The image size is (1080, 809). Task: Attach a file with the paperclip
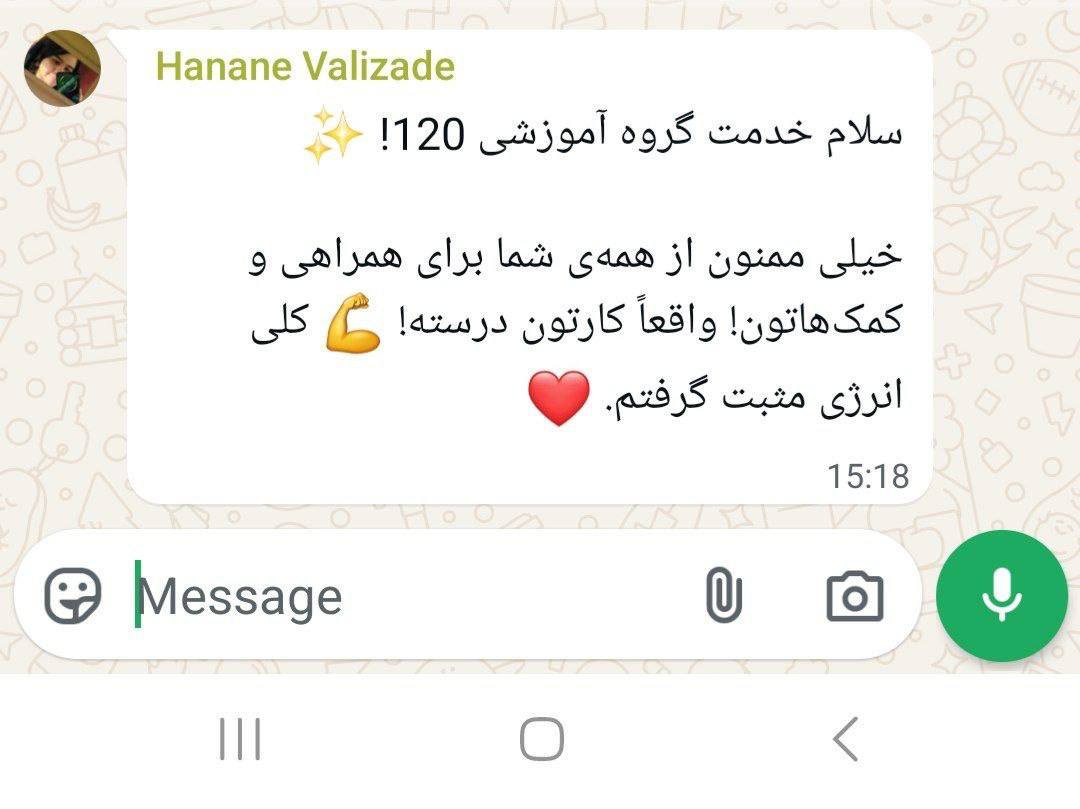tap(723, 597)
